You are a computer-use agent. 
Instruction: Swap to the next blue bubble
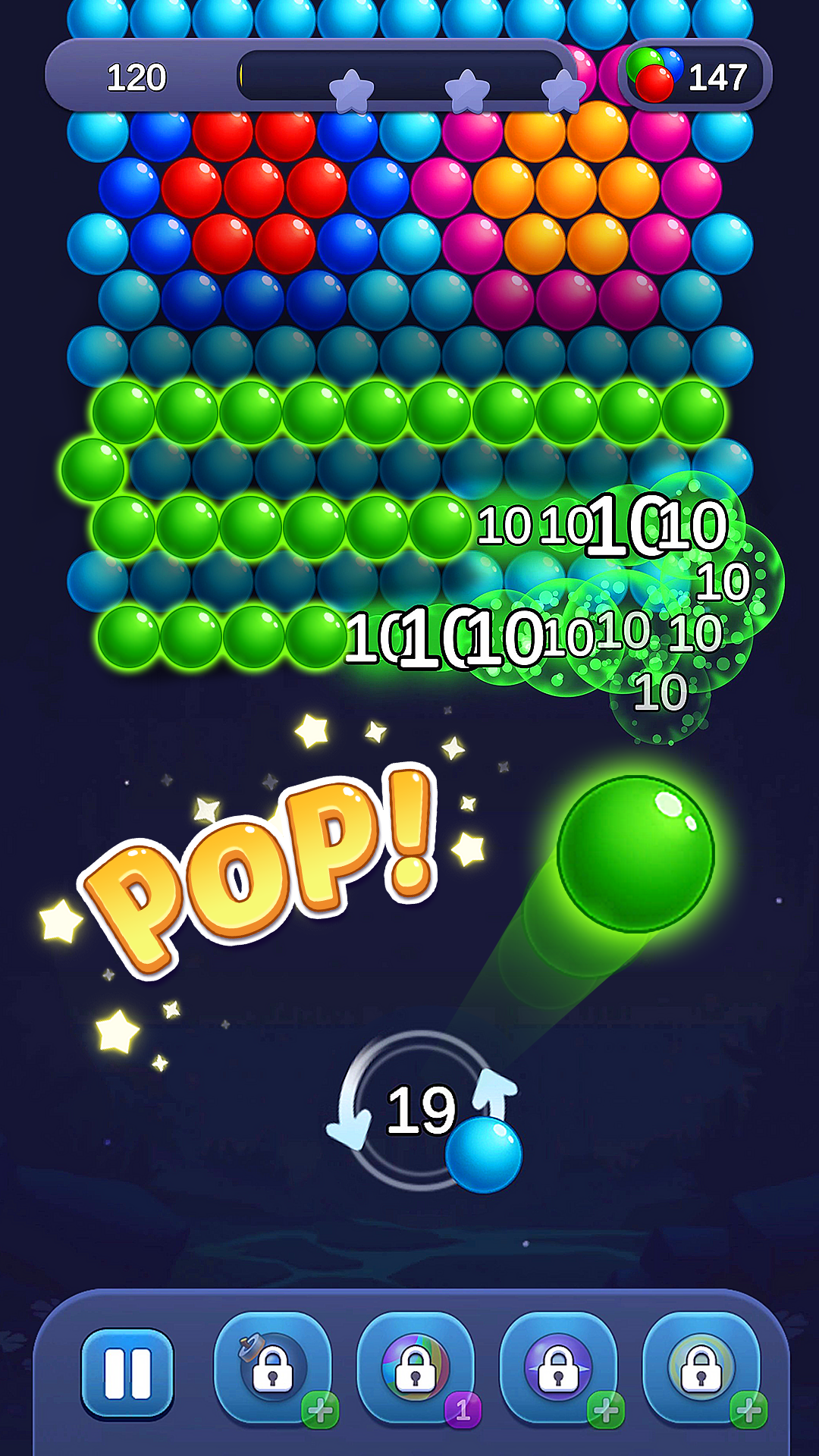pos(484,1153)
